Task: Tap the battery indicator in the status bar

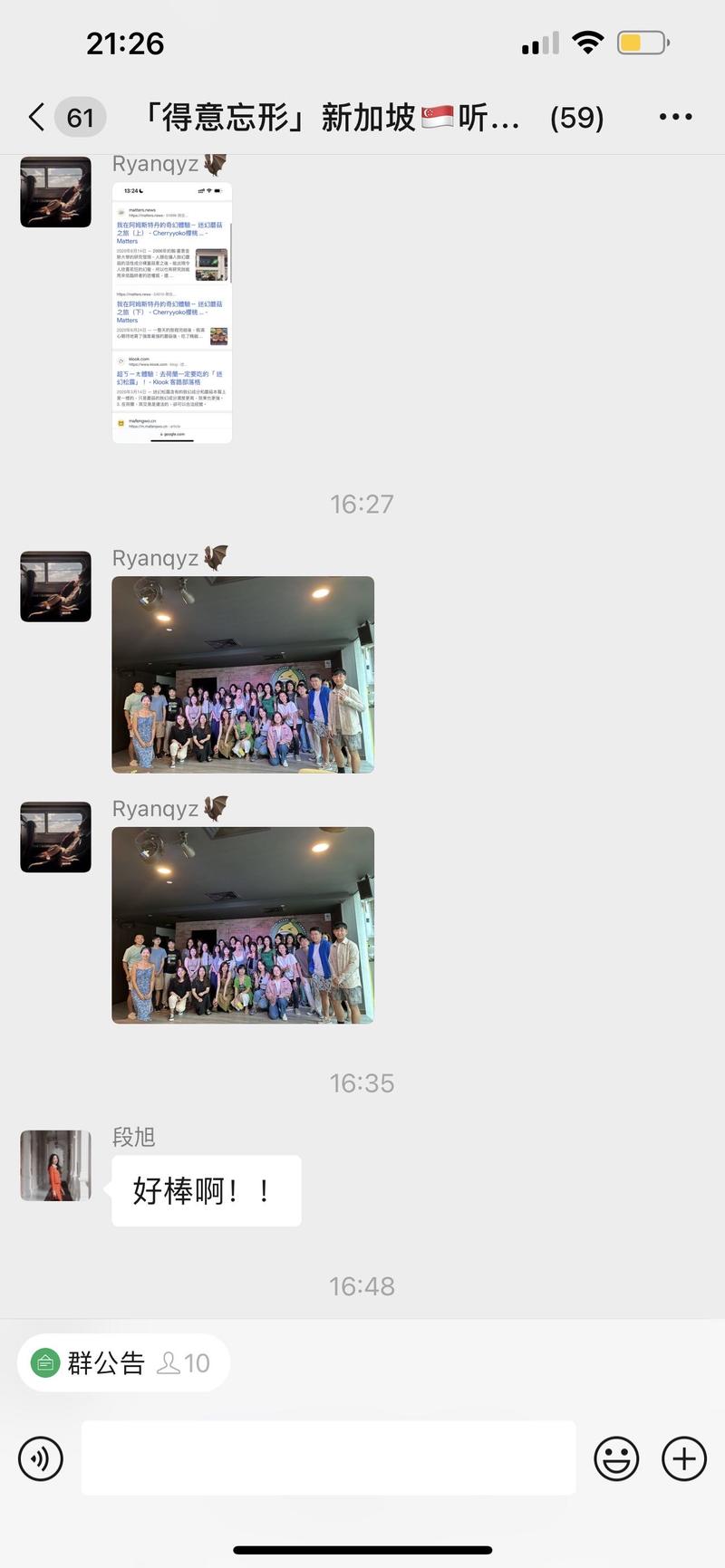Action: tap(643, 42)
